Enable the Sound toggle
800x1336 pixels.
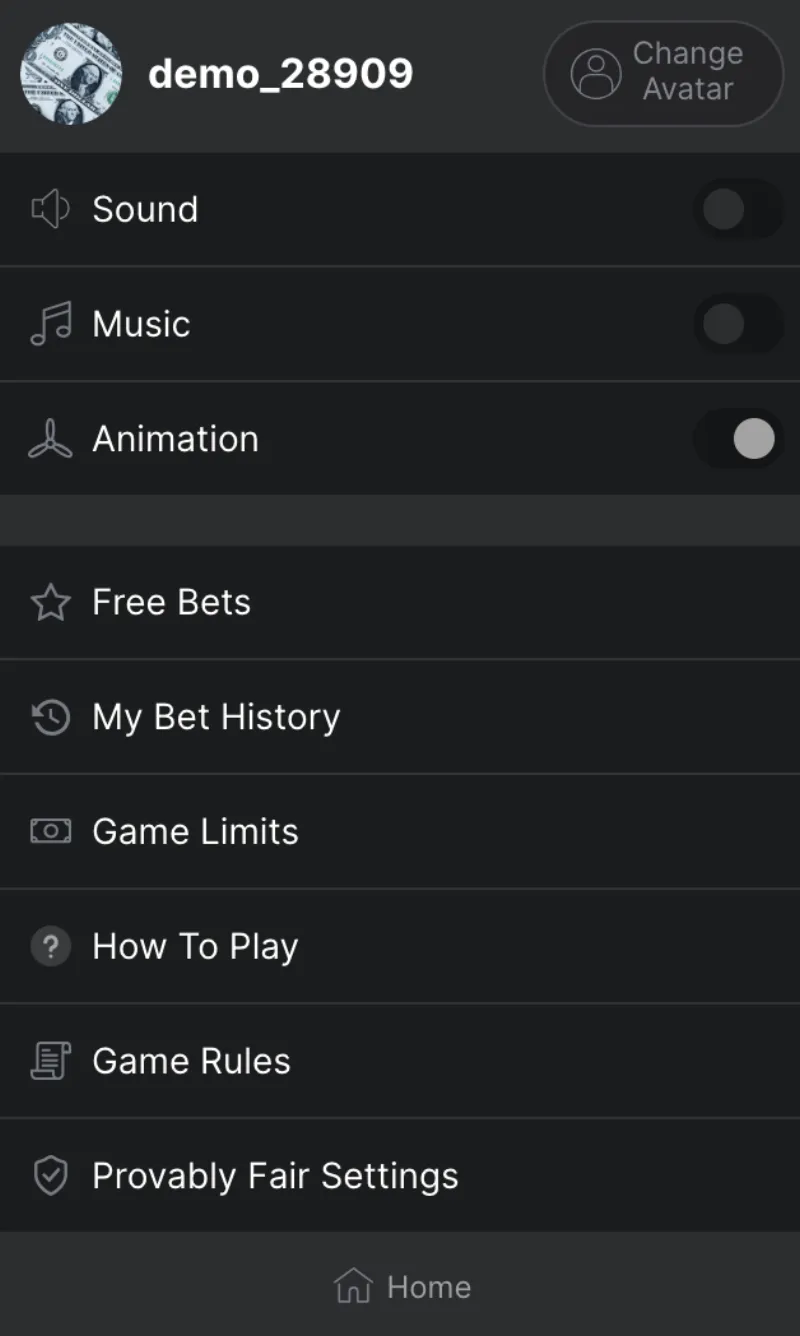(x=738, y=209)
